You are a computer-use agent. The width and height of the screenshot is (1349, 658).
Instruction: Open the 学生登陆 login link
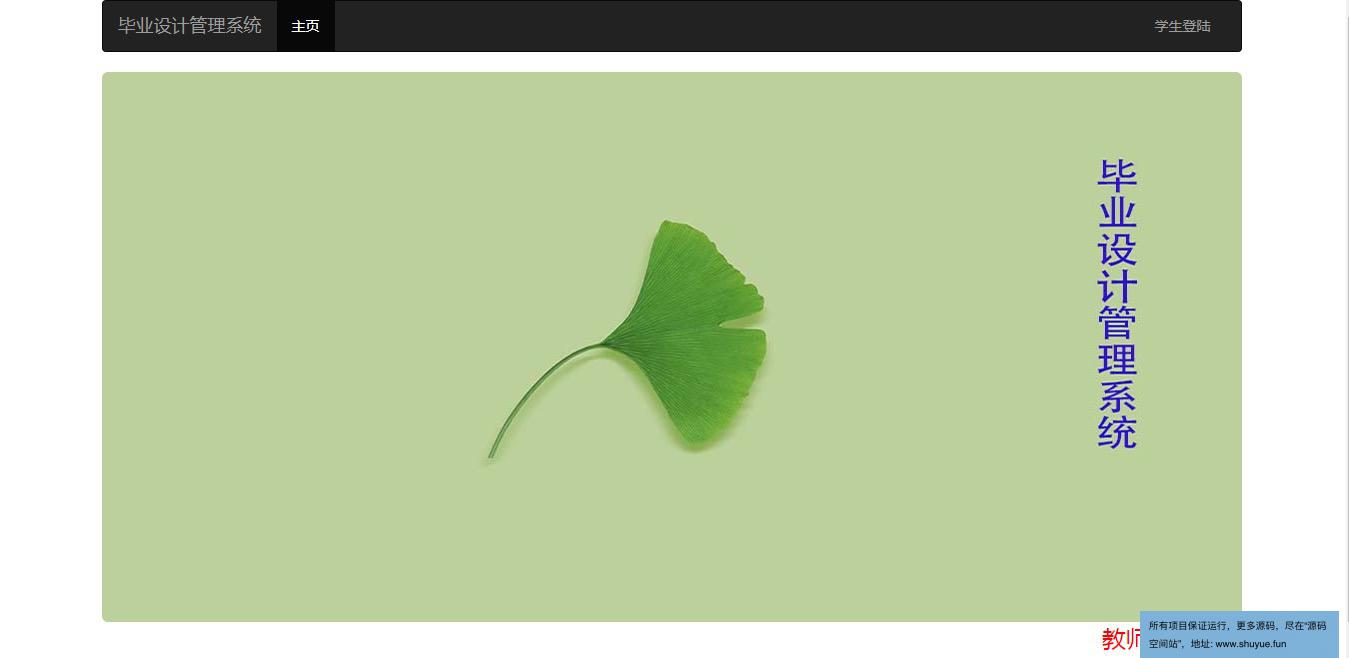1182,26
